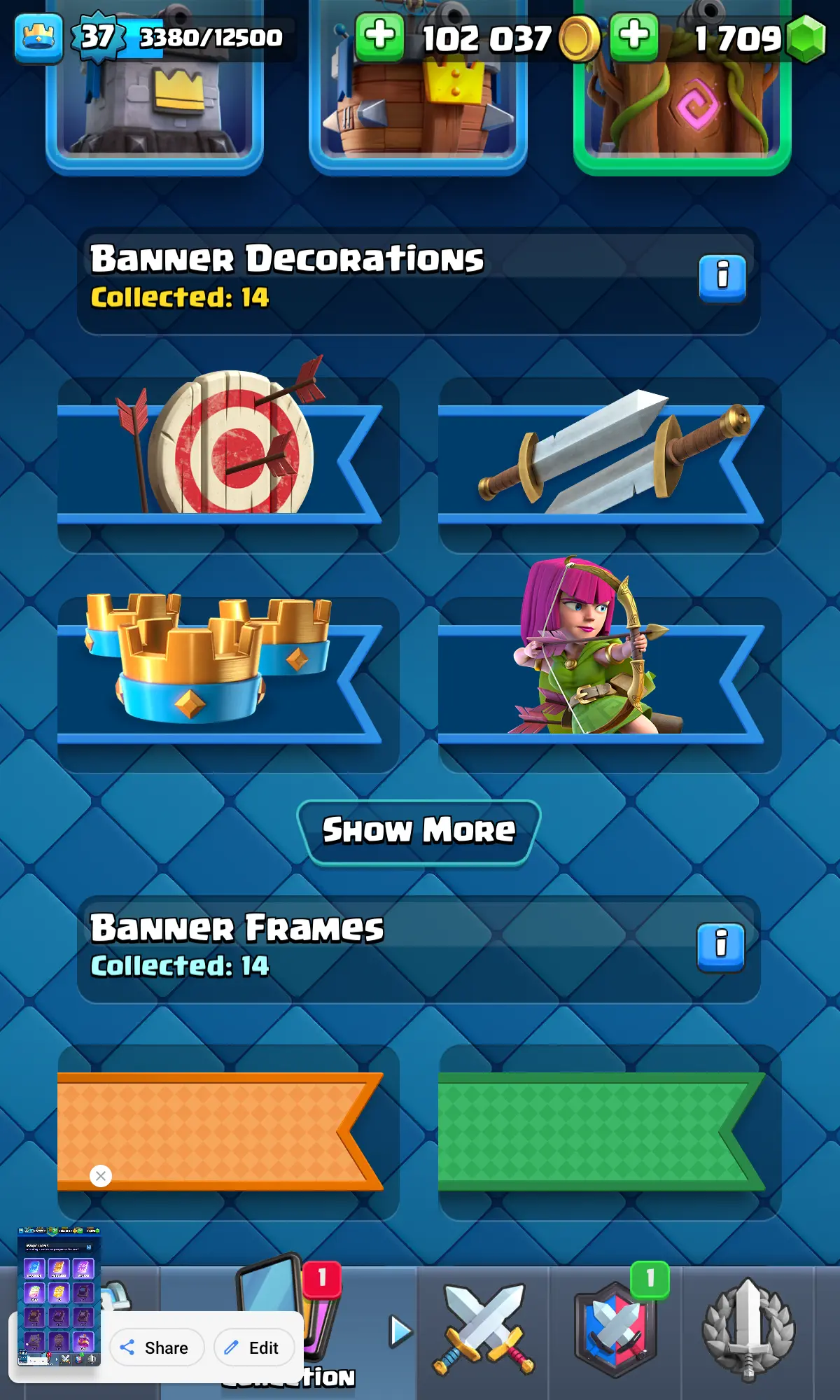Add more gold coins
Image resolution: width=840 pixels, height=1400 pixels.
[x=379, y=36]
